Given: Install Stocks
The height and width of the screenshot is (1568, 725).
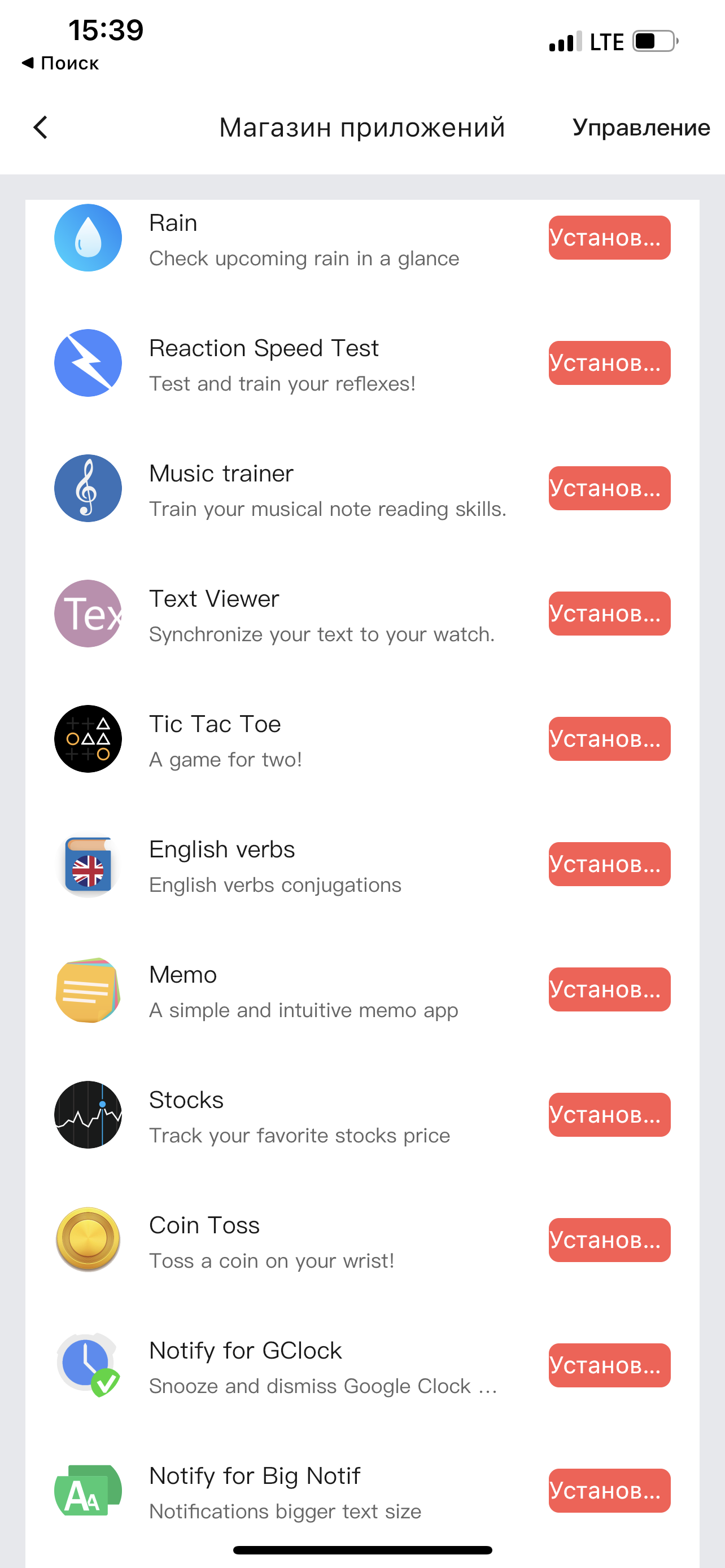Looking at the screenshot, I should click(x=609, y=1115).
